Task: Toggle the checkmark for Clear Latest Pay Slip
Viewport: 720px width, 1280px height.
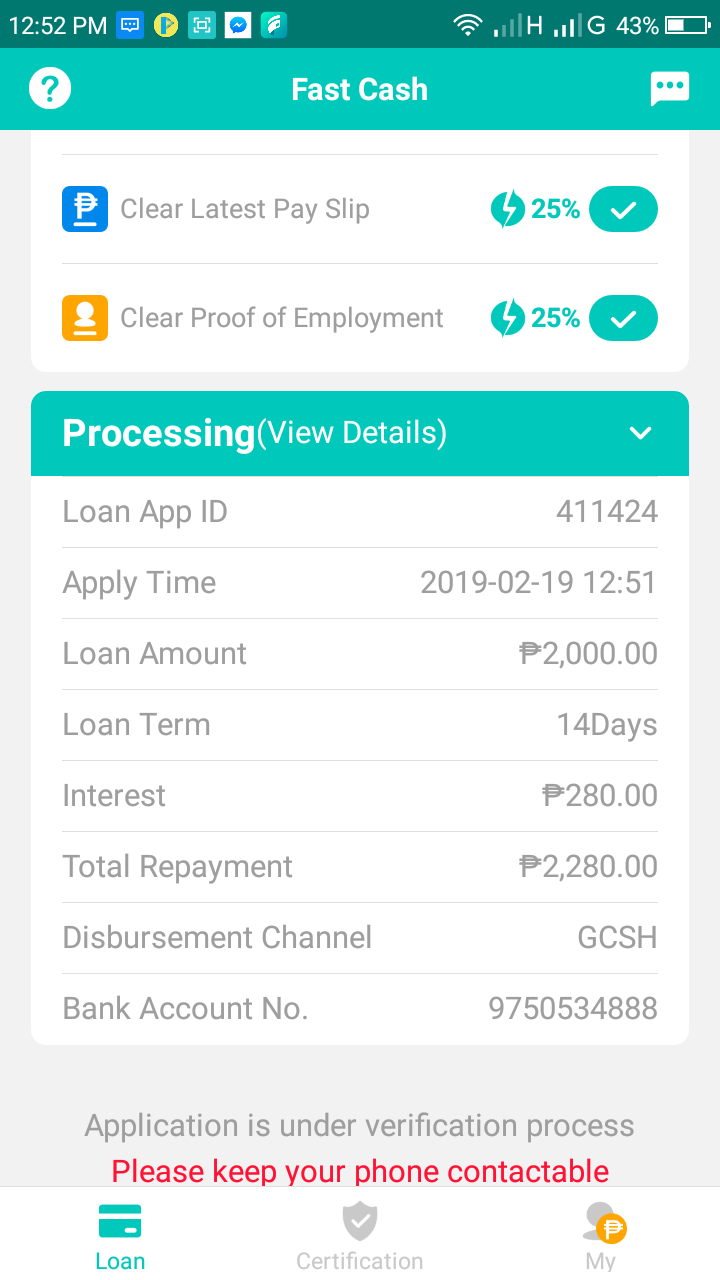Action: coord(623,209)
